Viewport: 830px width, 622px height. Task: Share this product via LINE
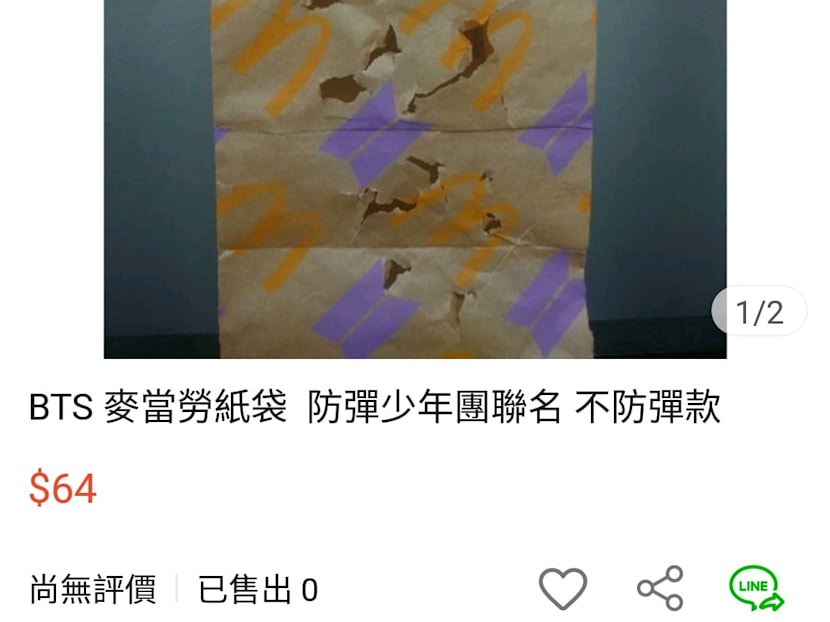[x=756, y=588]
